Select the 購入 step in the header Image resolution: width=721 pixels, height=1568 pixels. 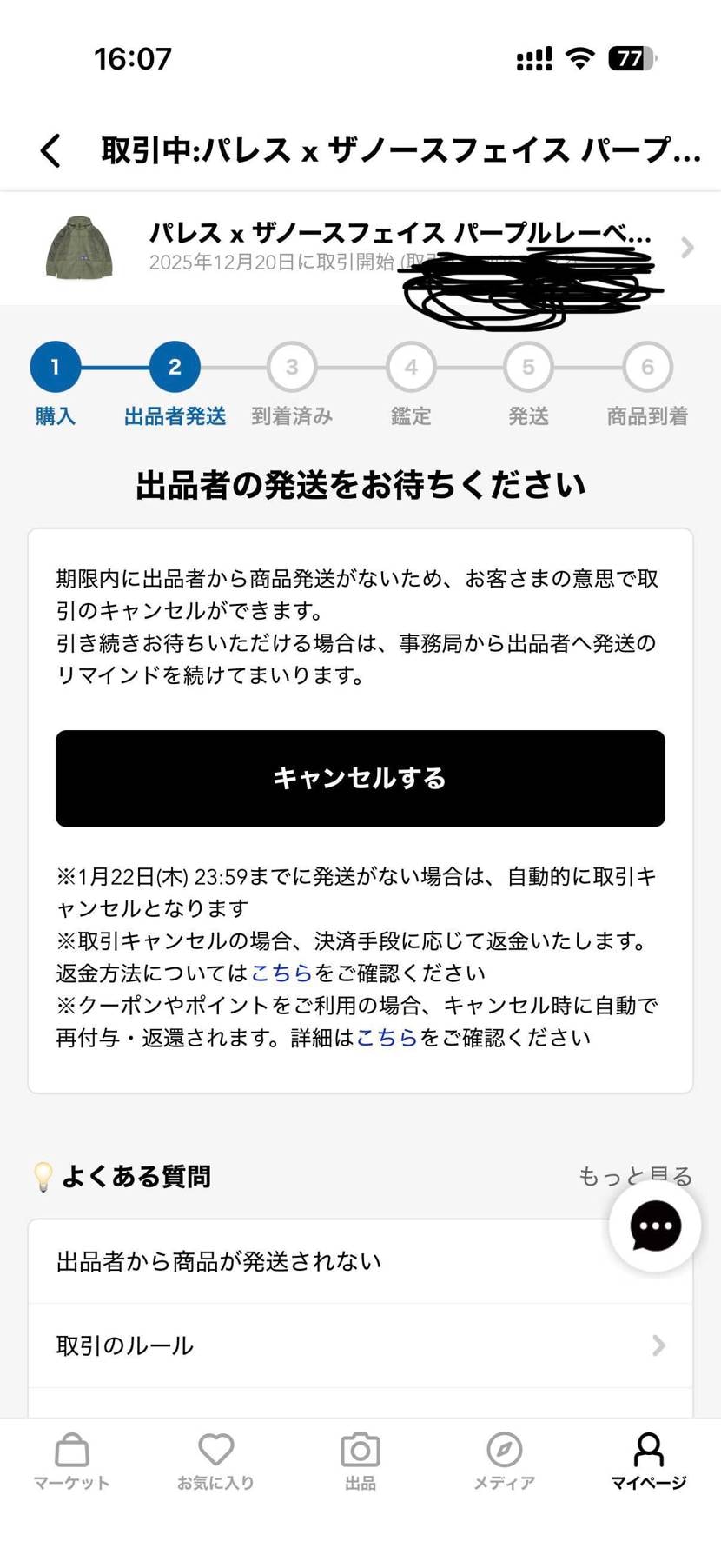[55, 366]
